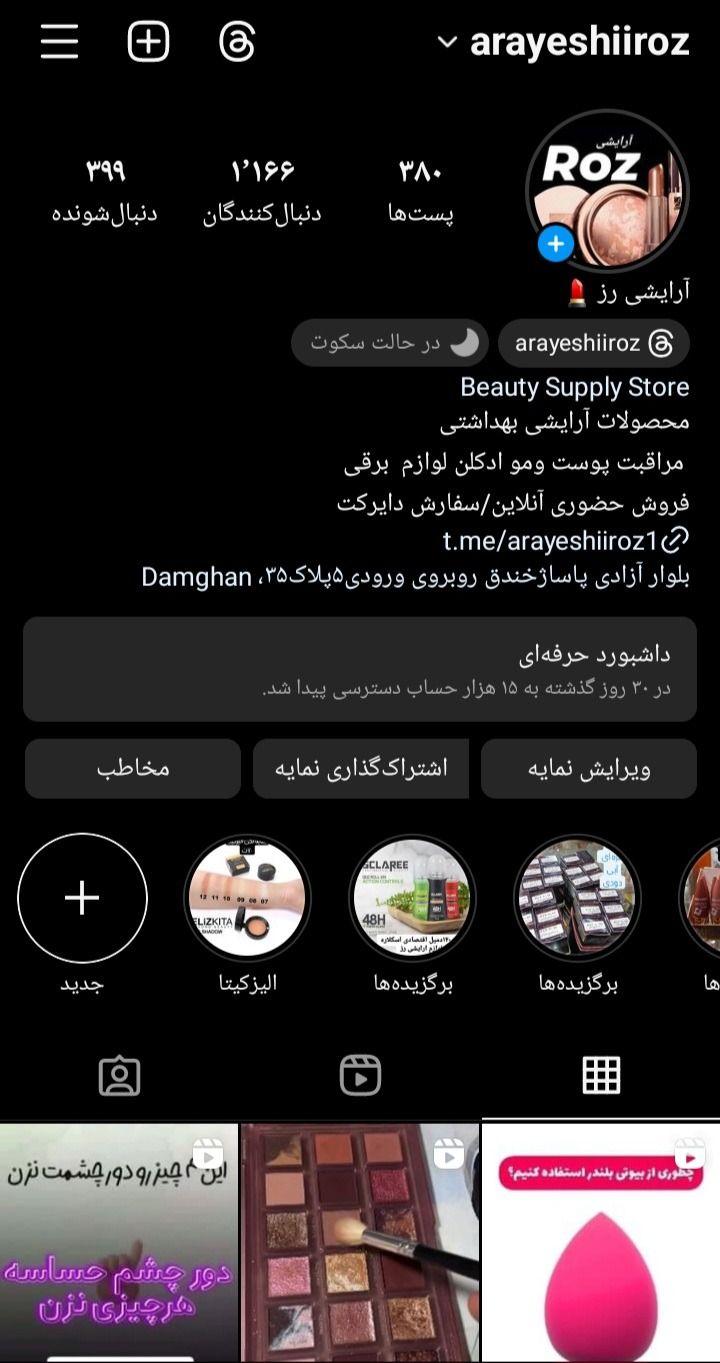Open the create new post icon
Image resolution: width=720 pixels, height=1363 pixels.
pyautogui.click(x=148, y=42)
